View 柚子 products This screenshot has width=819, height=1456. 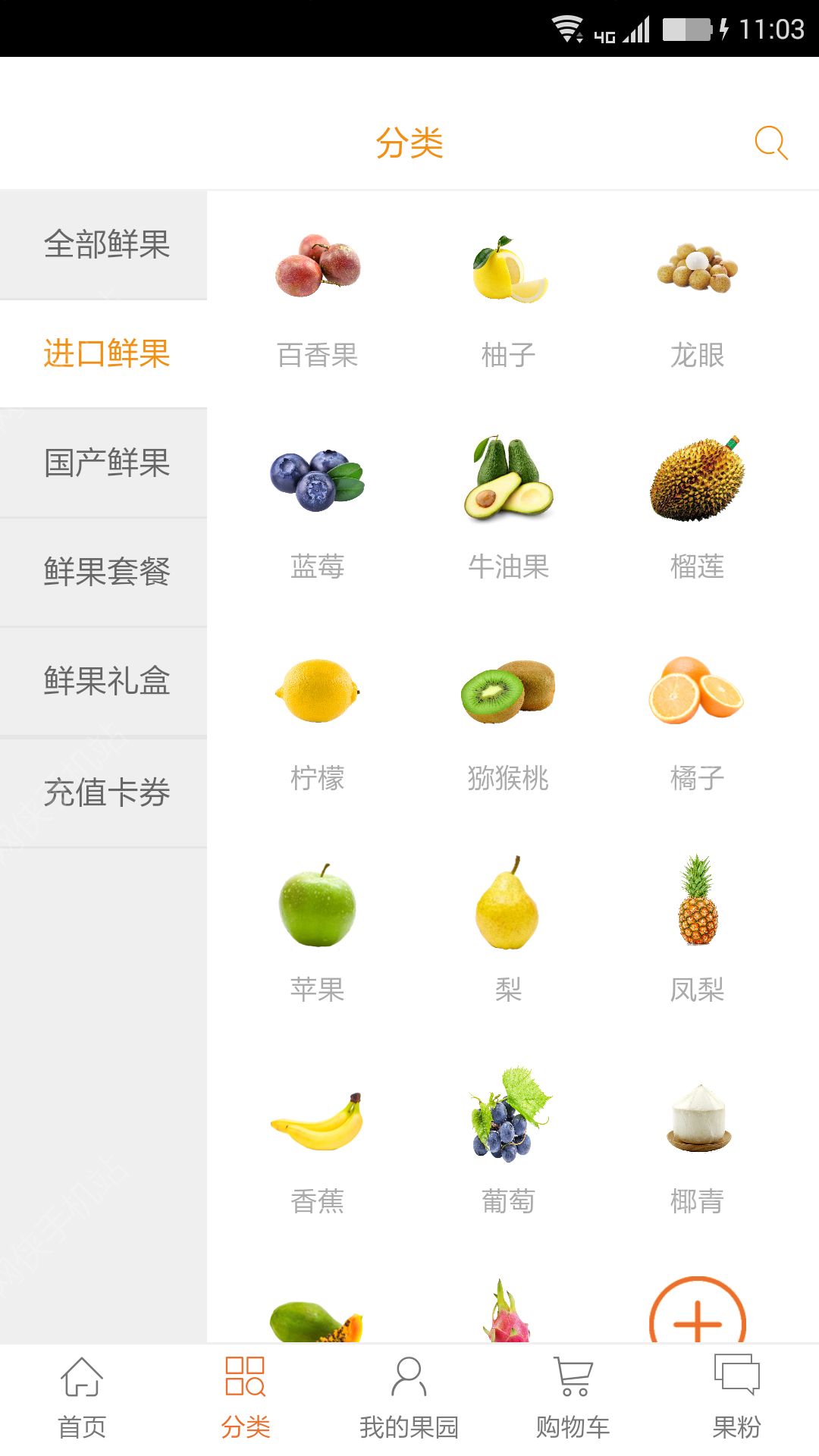pos(508,296)
